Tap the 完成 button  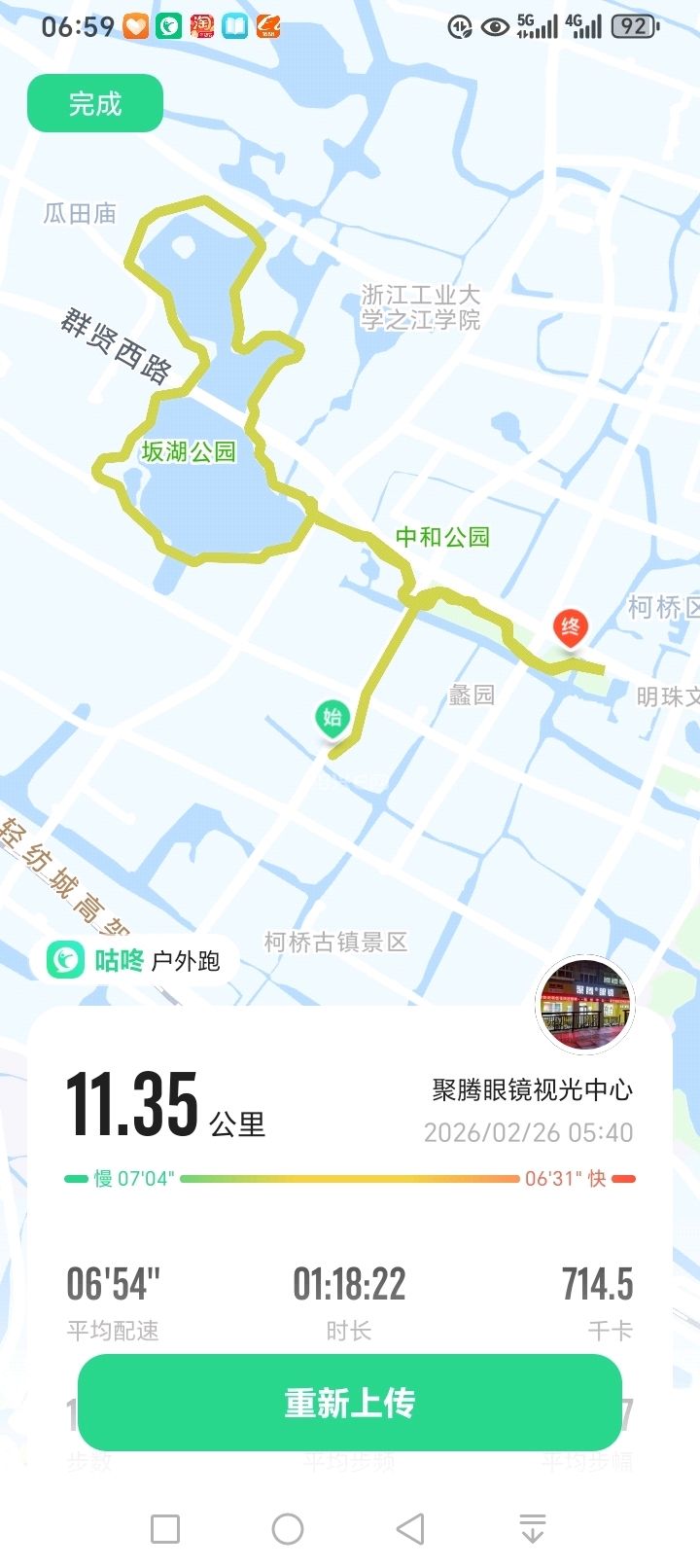point(94,103)
